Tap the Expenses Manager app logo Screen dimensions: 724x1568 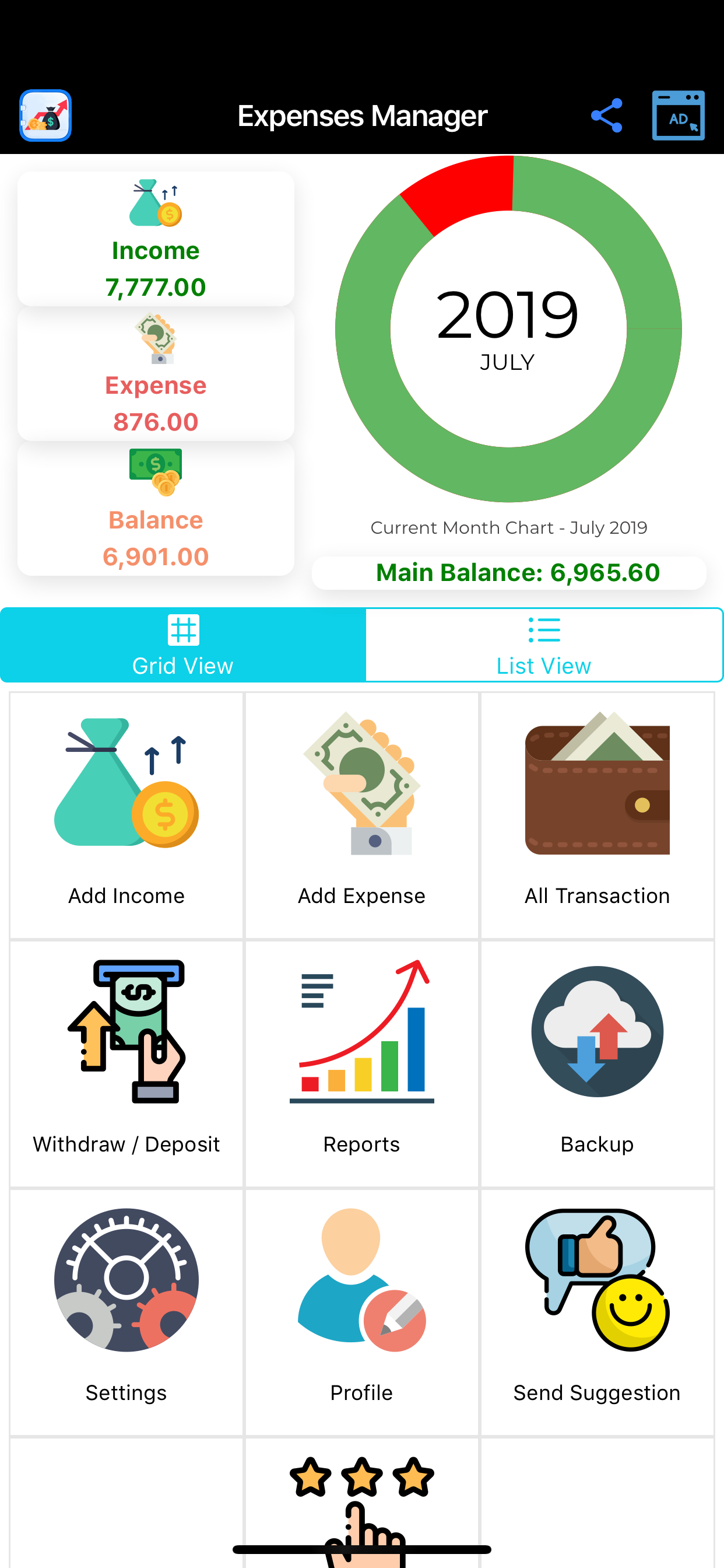tap(45, 114)
